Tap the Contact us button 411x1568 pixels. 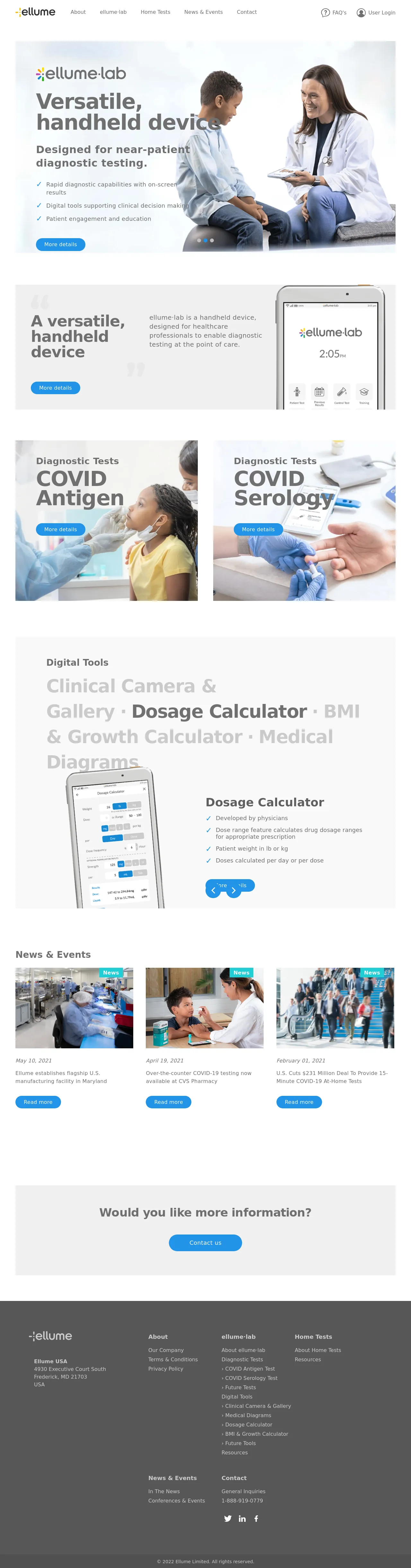(x=205, y=1242)
